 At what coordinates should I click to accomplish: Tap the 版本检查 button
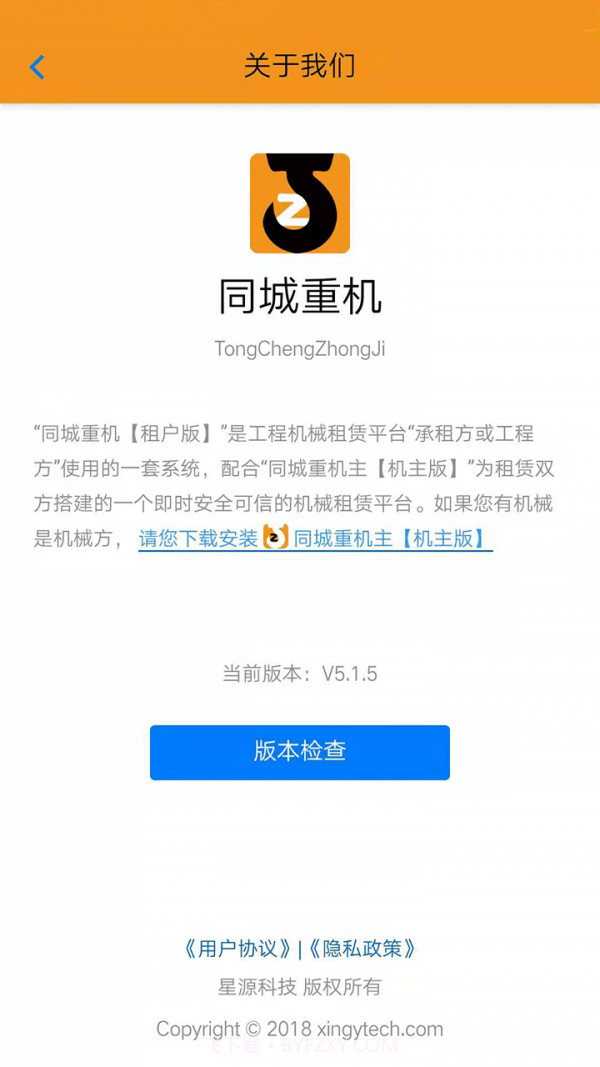click(x=300, y=752)
